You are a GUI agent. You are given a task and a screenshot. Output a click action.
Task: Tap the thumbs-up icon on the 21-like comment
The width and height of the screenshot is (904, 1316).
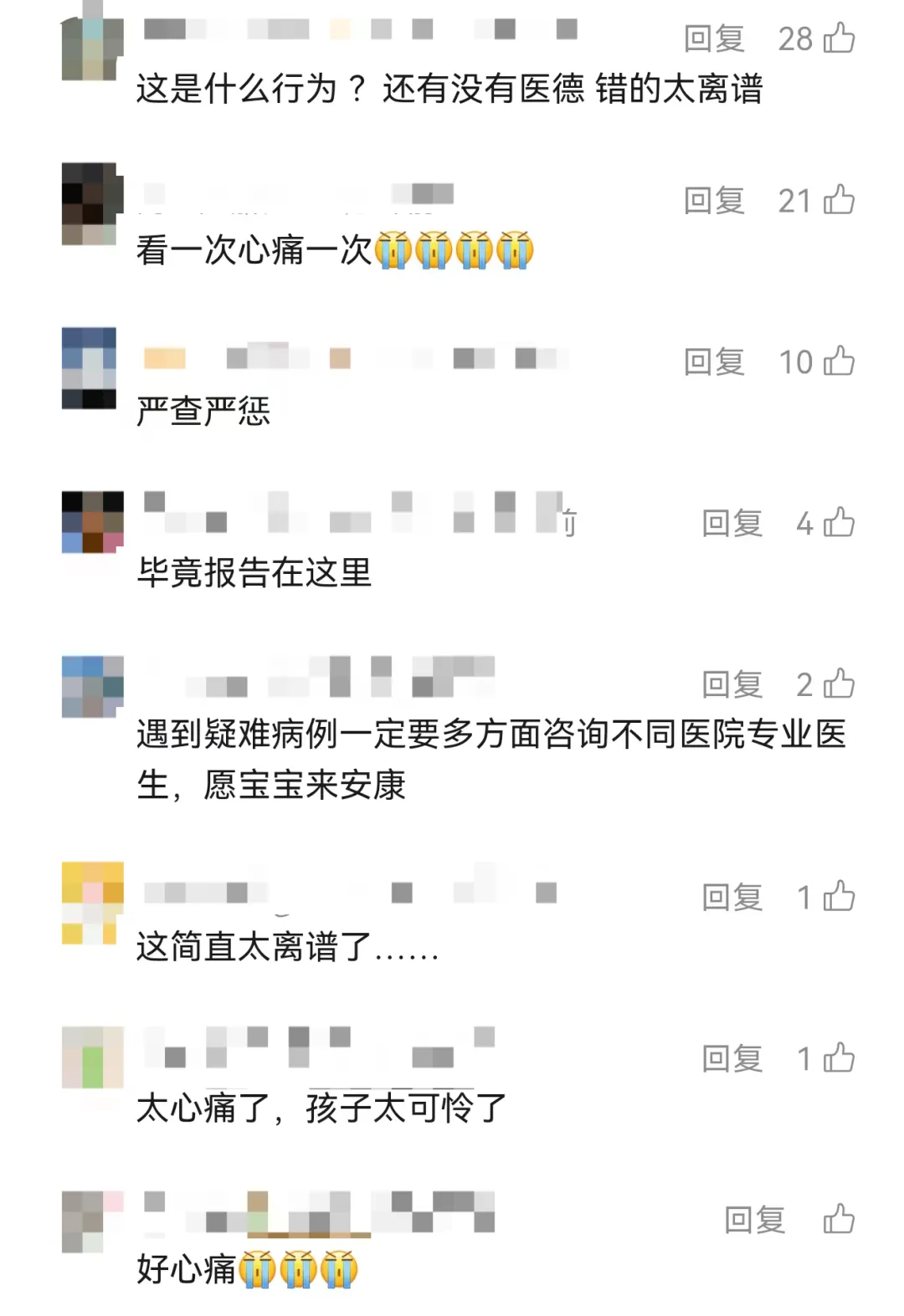click(x=837, y=199)
